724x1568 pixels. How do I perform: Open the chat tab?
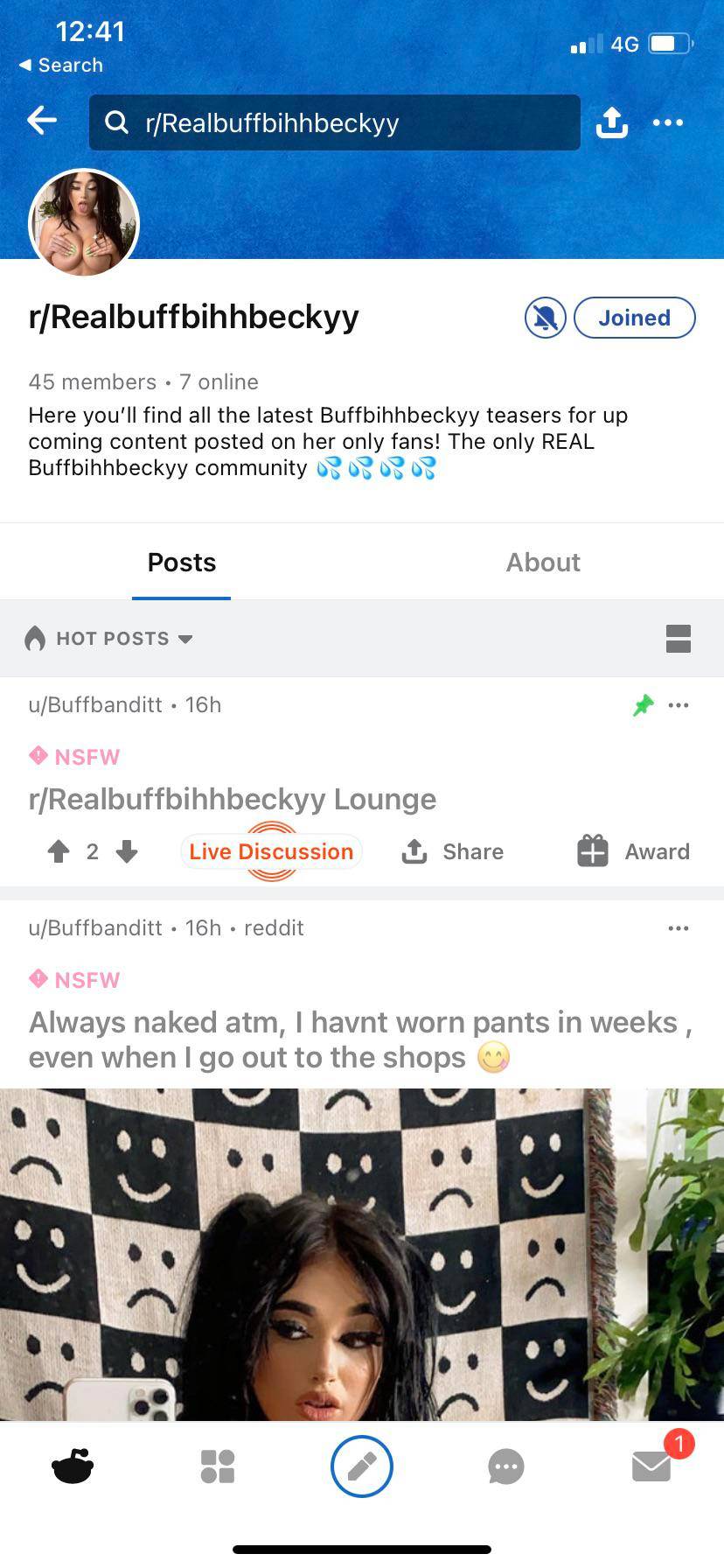(505, 1466)
